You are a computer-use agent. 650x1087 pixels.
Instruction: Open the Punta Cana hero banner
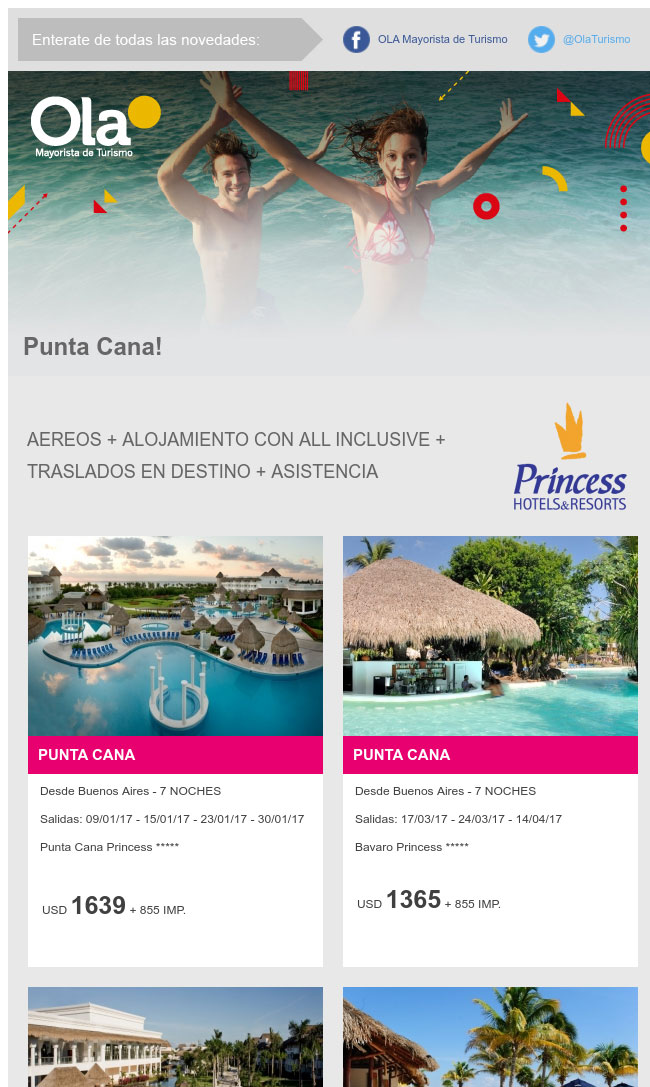point(329,223)
